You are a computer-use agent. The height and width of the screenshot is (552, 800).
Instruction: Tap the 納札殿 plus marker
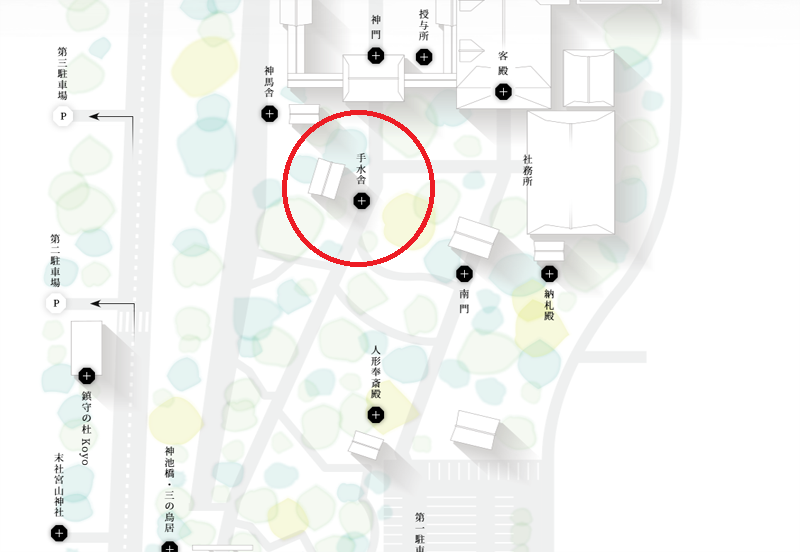pyautogui.click(x=549, y=273)
